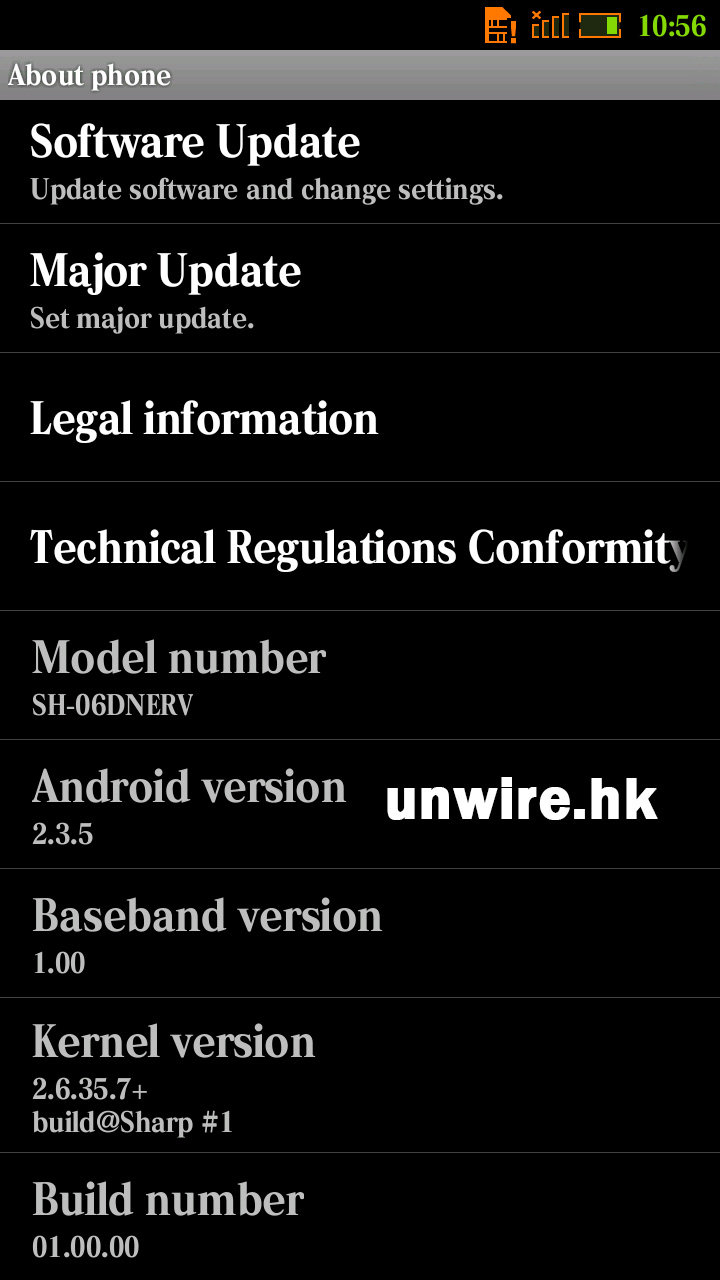Select the Major Update row
The image size is (720, 1280).
click(x=360, y=289)
